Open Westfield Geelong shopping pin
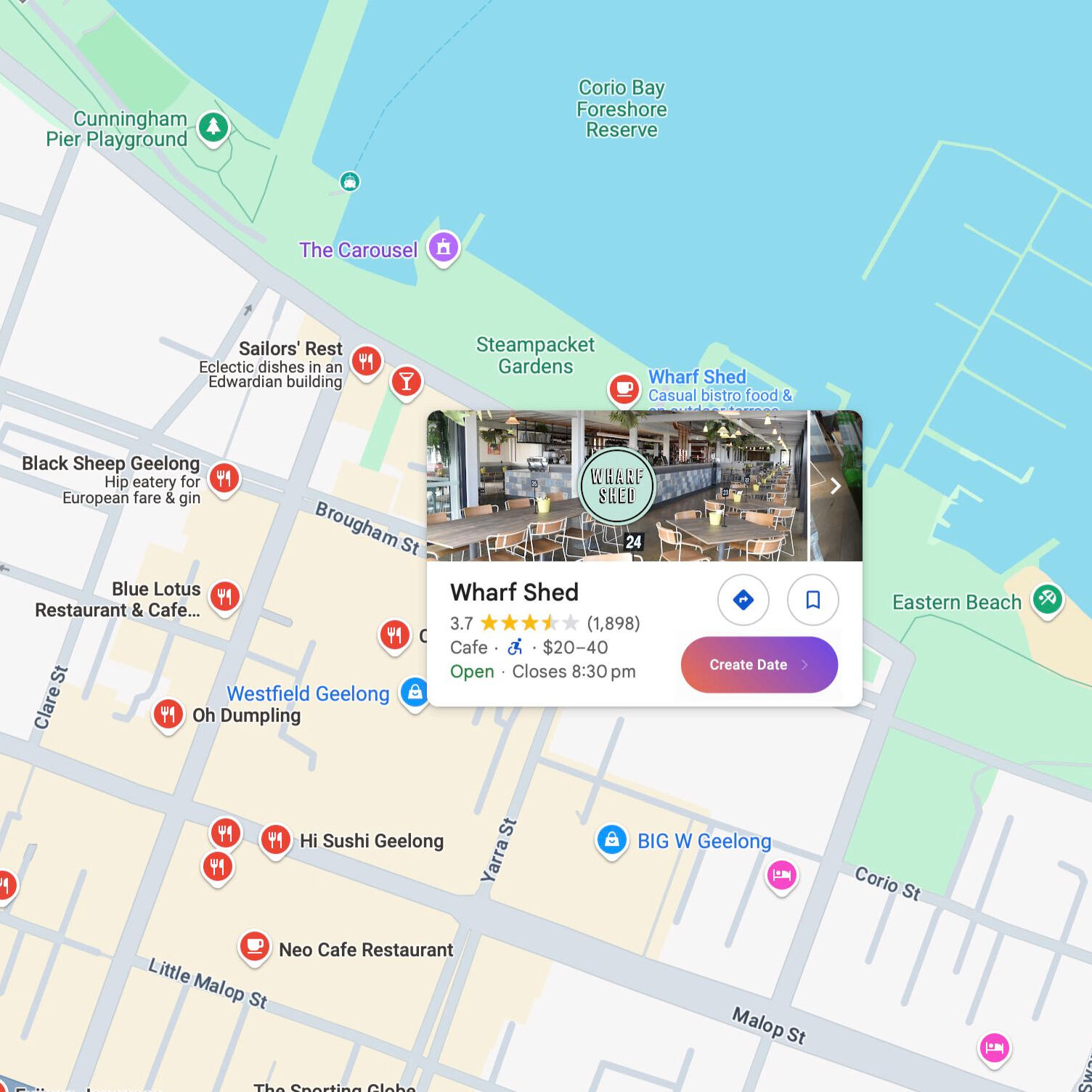 [415, 693]
